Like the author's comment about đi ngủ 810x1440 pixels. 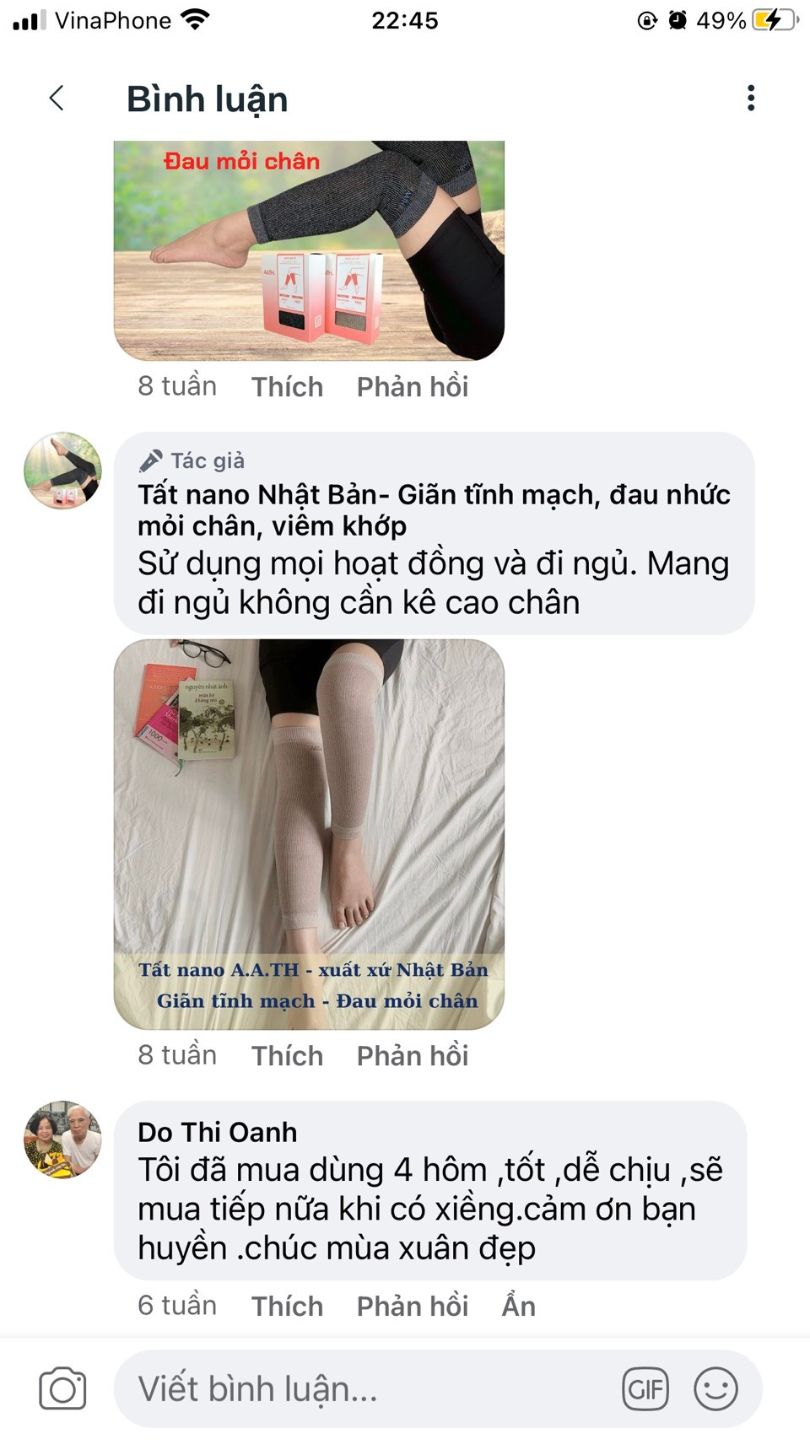coord(287,1056)
